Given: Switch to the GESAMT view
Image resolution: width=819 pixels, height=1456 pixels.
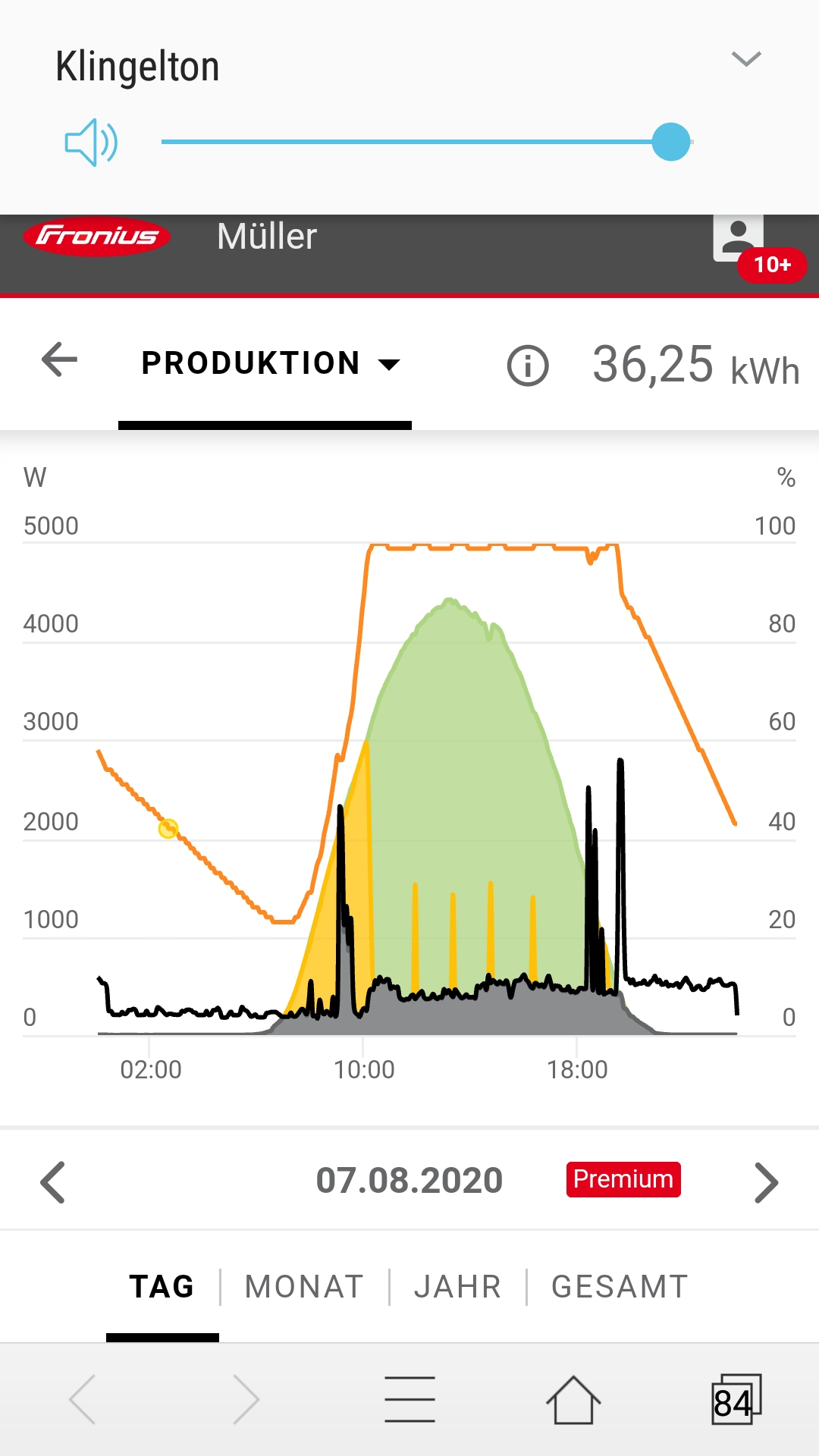Looking at the screenshot, I should coord(620,1287).
